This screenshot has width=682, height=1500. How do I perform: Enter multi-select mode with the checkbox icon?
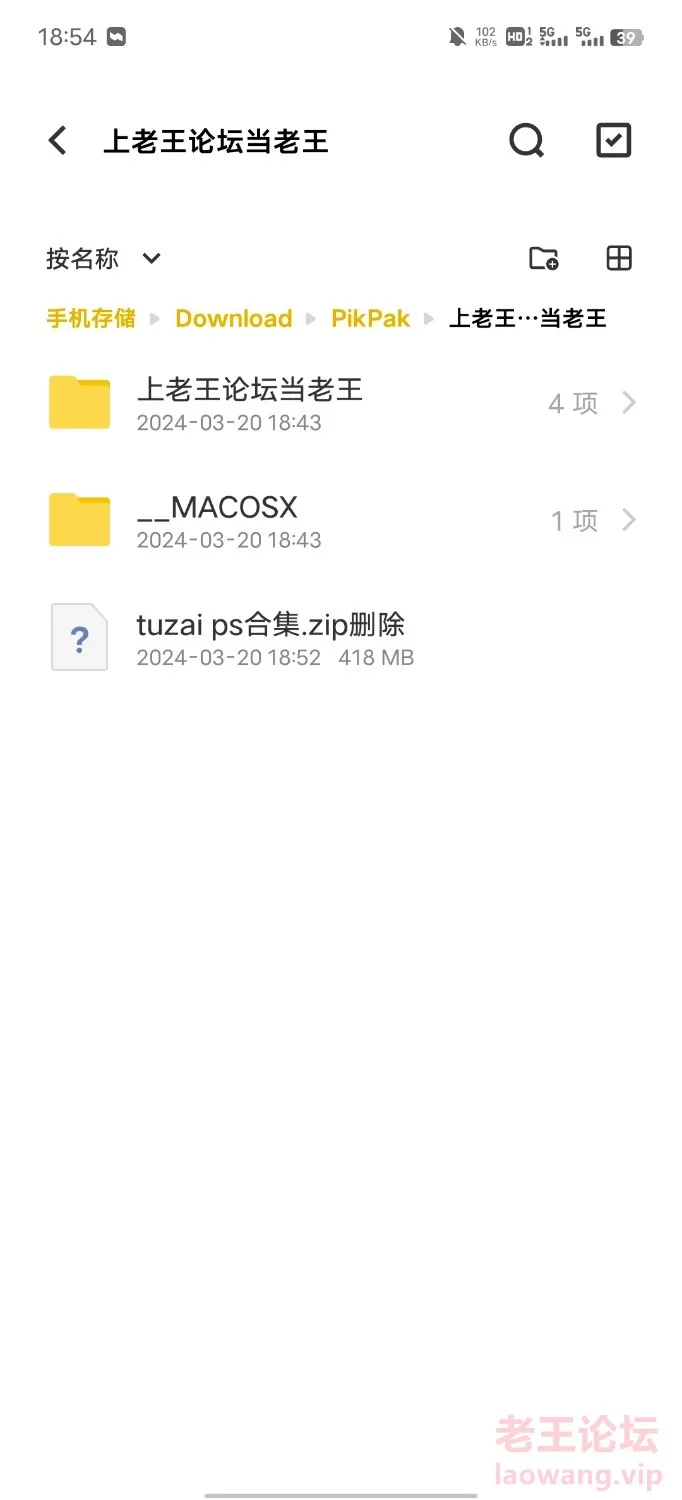coord(613,141)
